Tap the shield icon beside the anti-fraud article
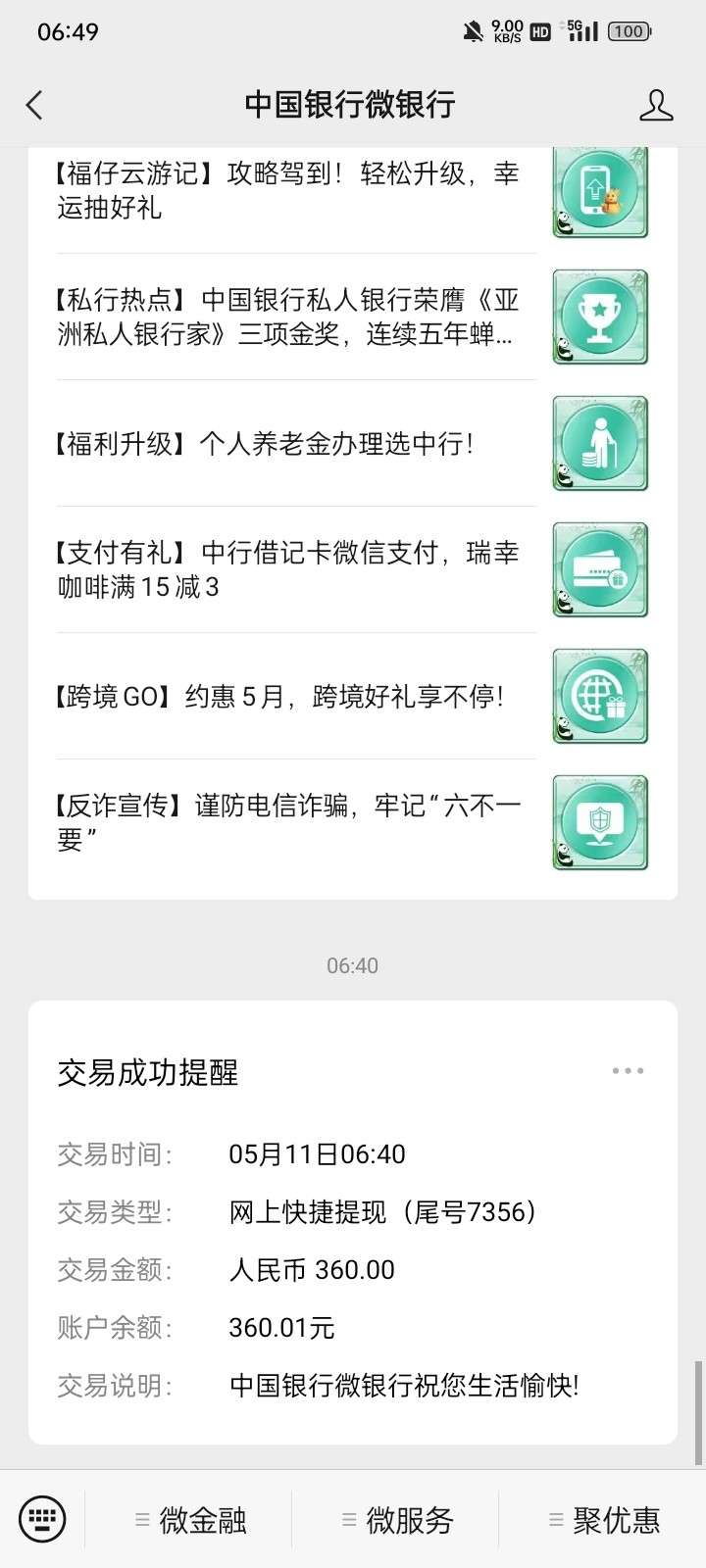Screen dimensions: 706x1568 (599, 823)
